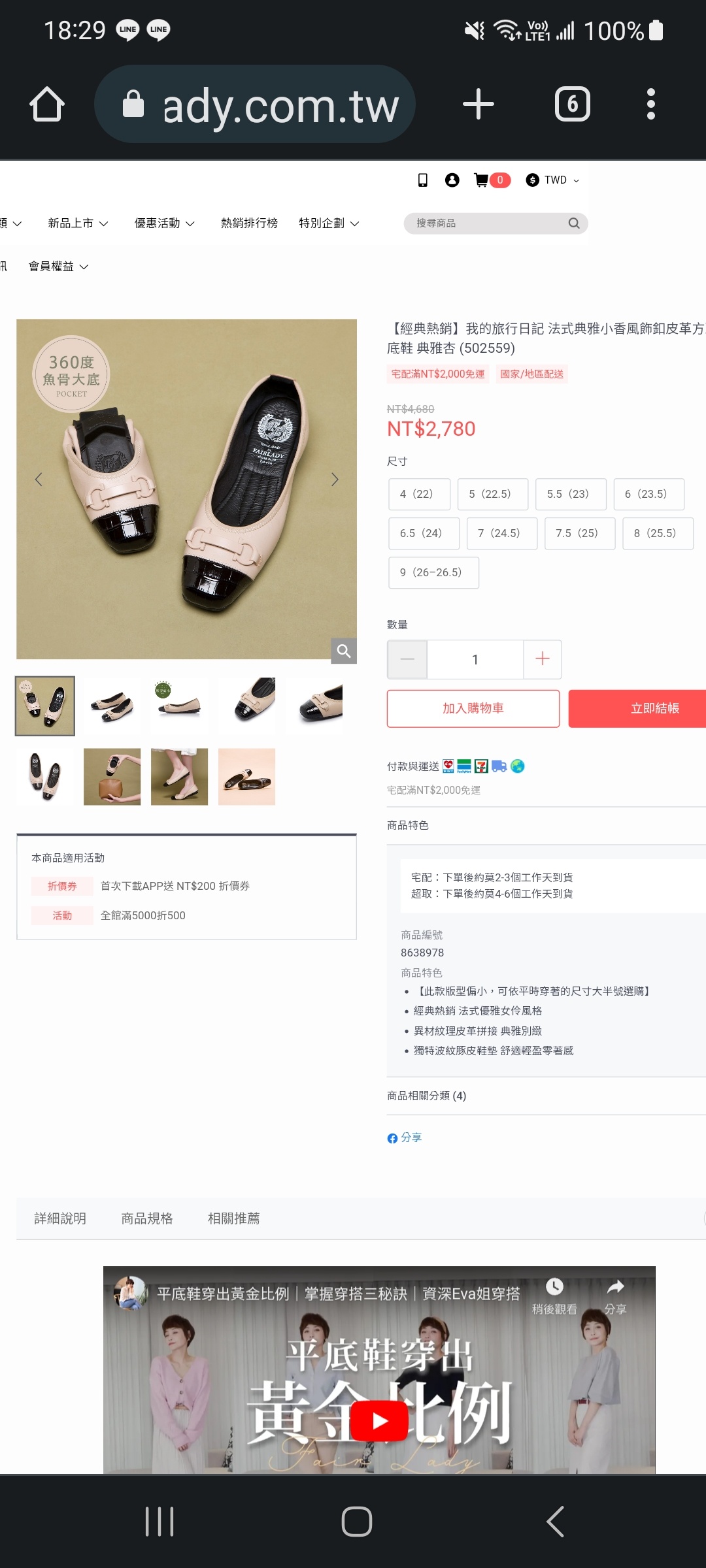Open the browser overflow menu
The width and height of the screenshot is (706, 1568).
point(650,105)
